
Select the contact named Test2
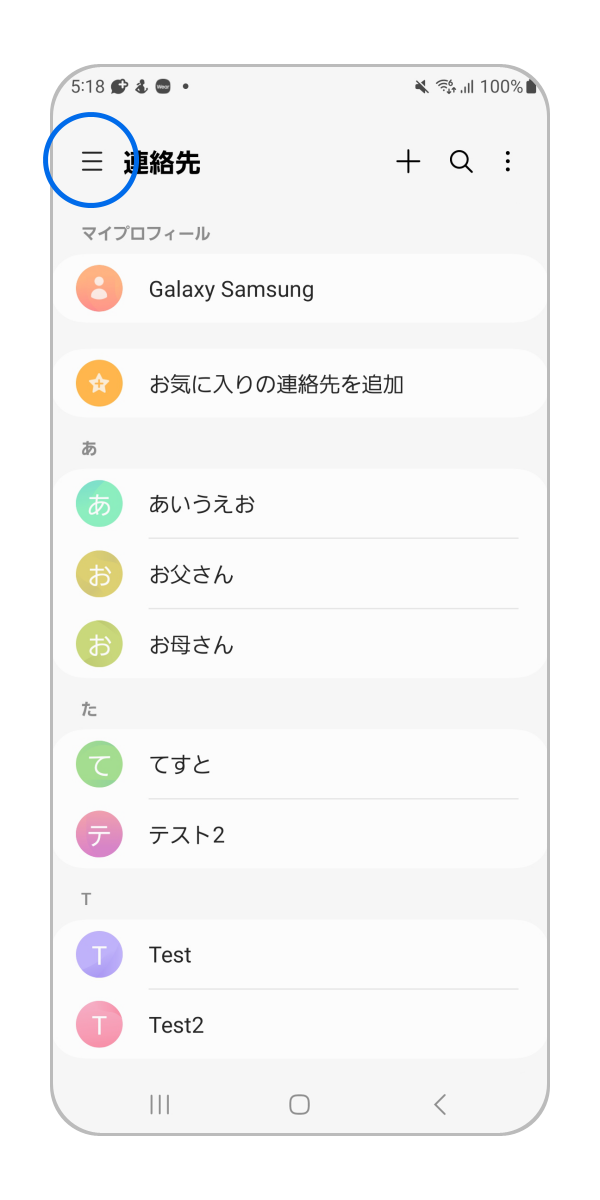click(x=176, y=1025)
